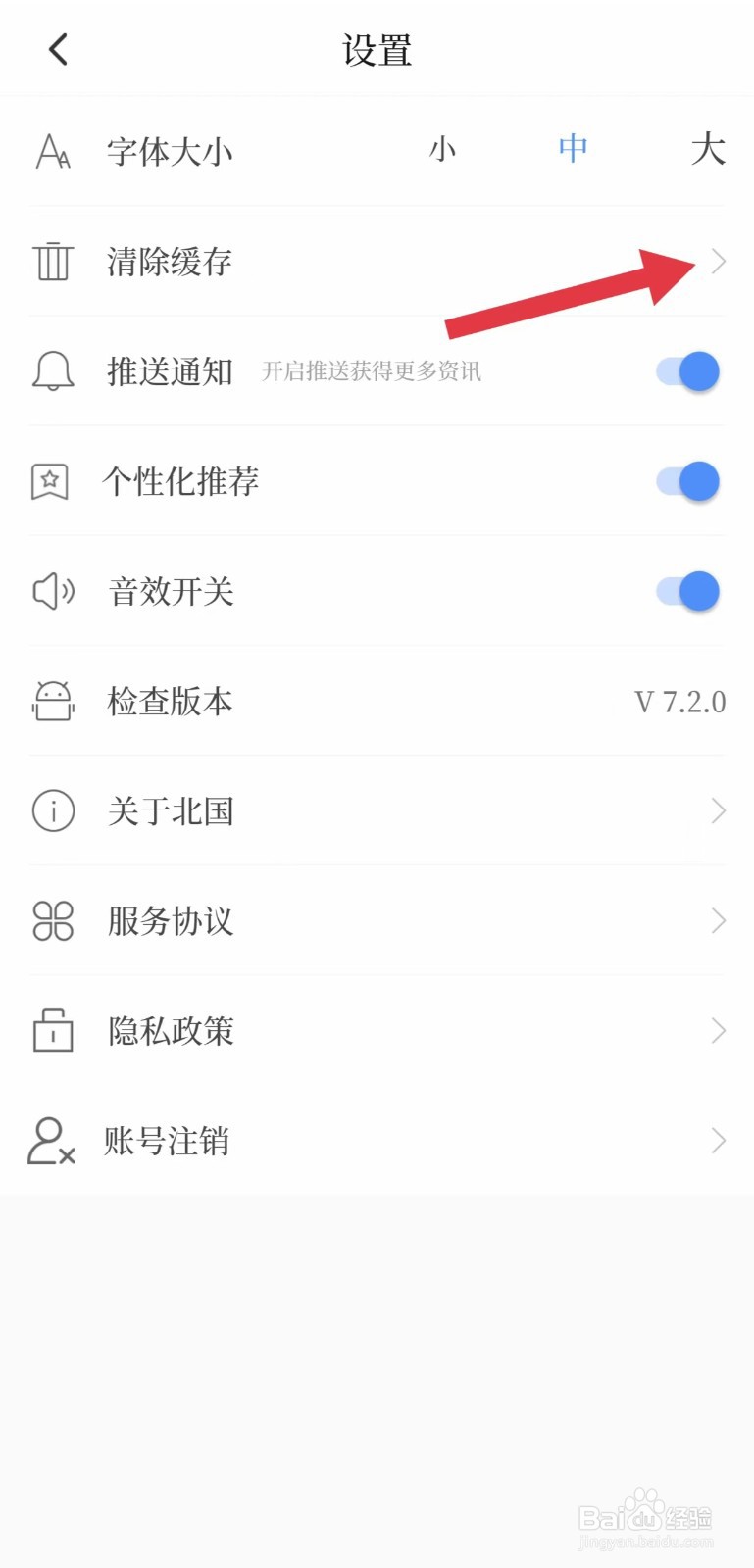
Task: Open 清除缓存 to clear cache
Action: 377,262
